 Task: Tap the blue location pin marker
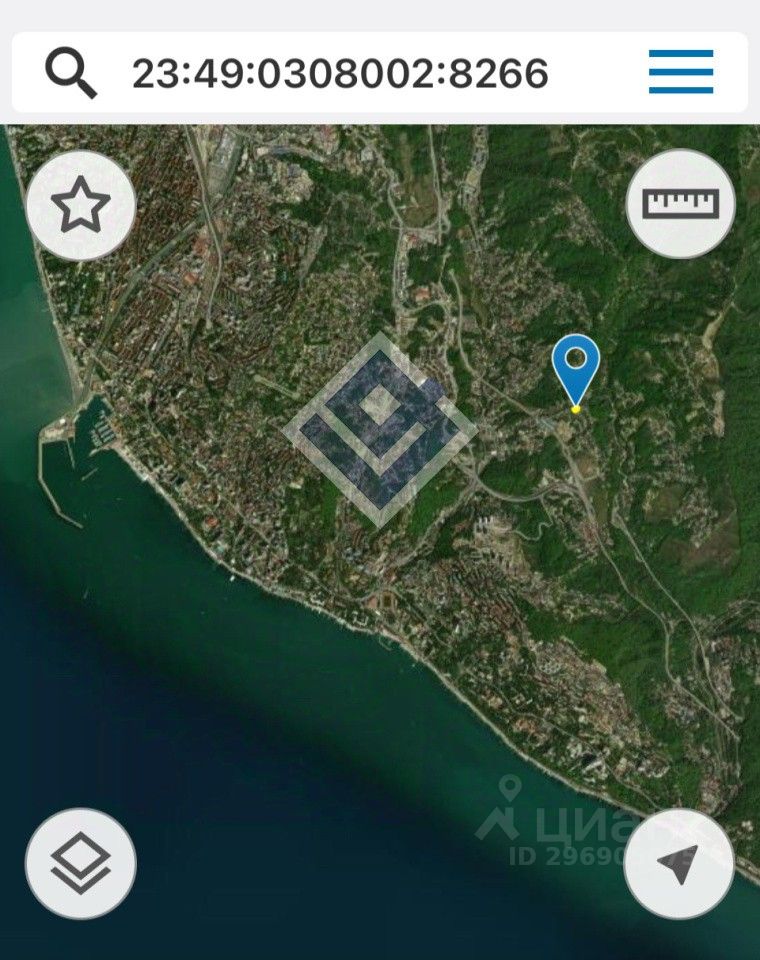coord(576,367)
